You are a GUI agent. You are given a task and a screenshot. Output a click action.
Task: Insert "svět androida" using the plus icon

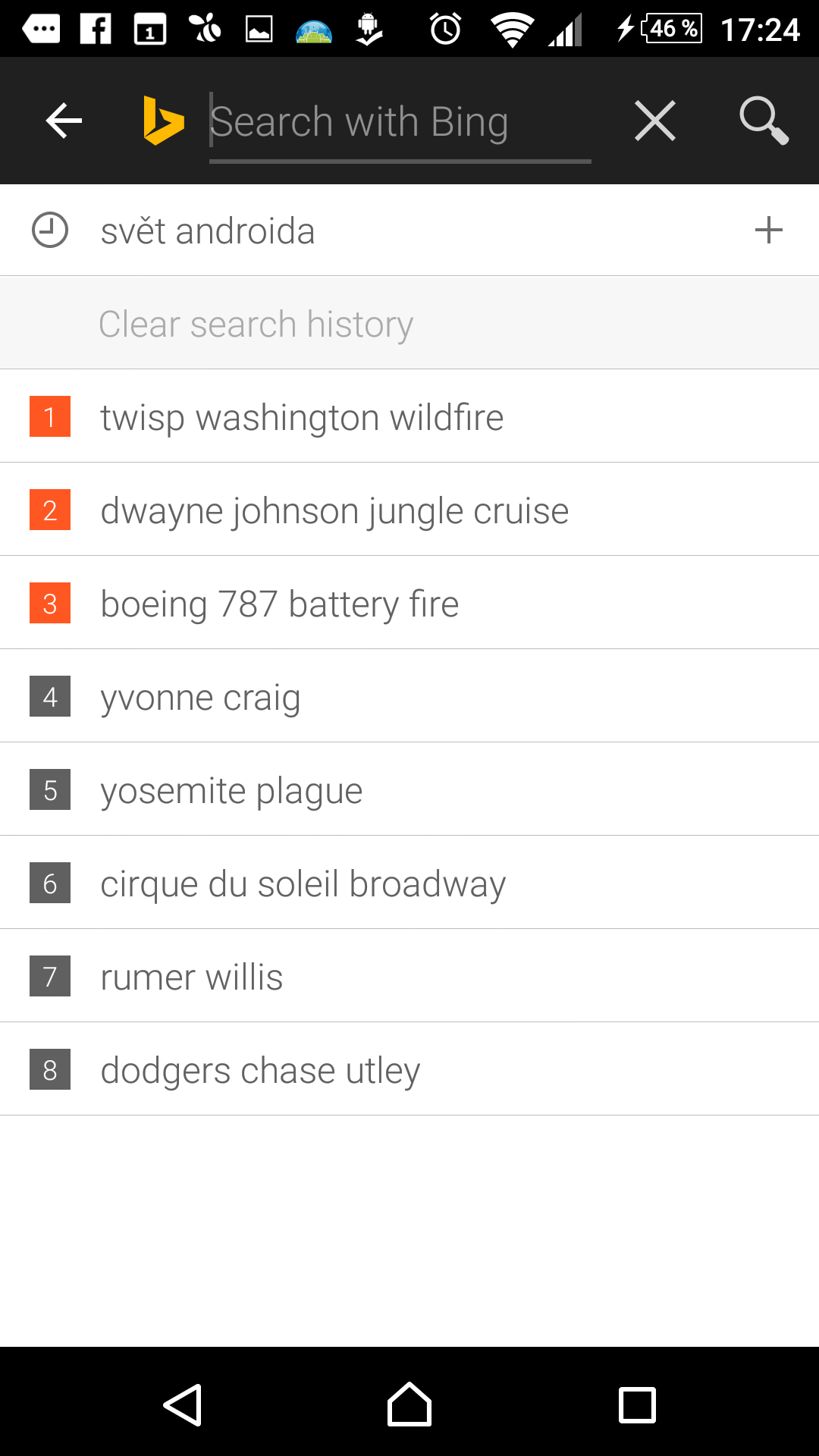(x=769, y=230)
